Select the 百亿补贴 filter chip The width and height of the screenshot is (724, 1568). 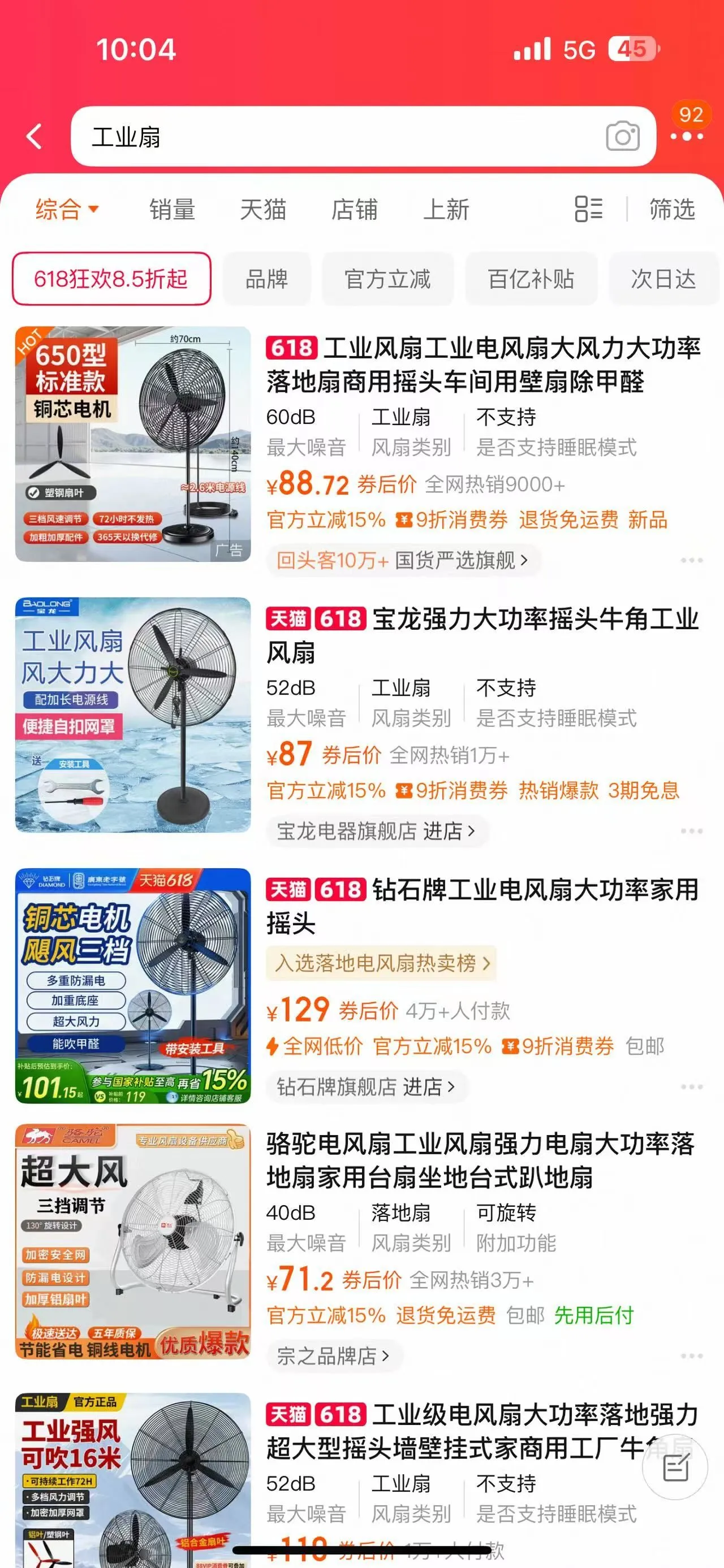click(x=532, y=279)
